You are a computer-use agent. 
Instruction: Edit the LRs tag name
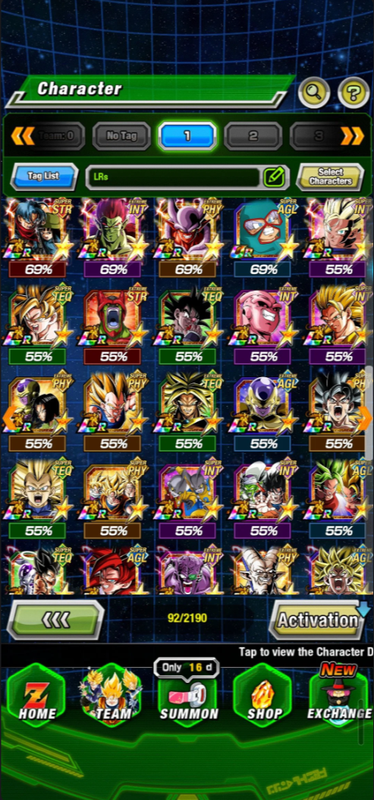276,177
